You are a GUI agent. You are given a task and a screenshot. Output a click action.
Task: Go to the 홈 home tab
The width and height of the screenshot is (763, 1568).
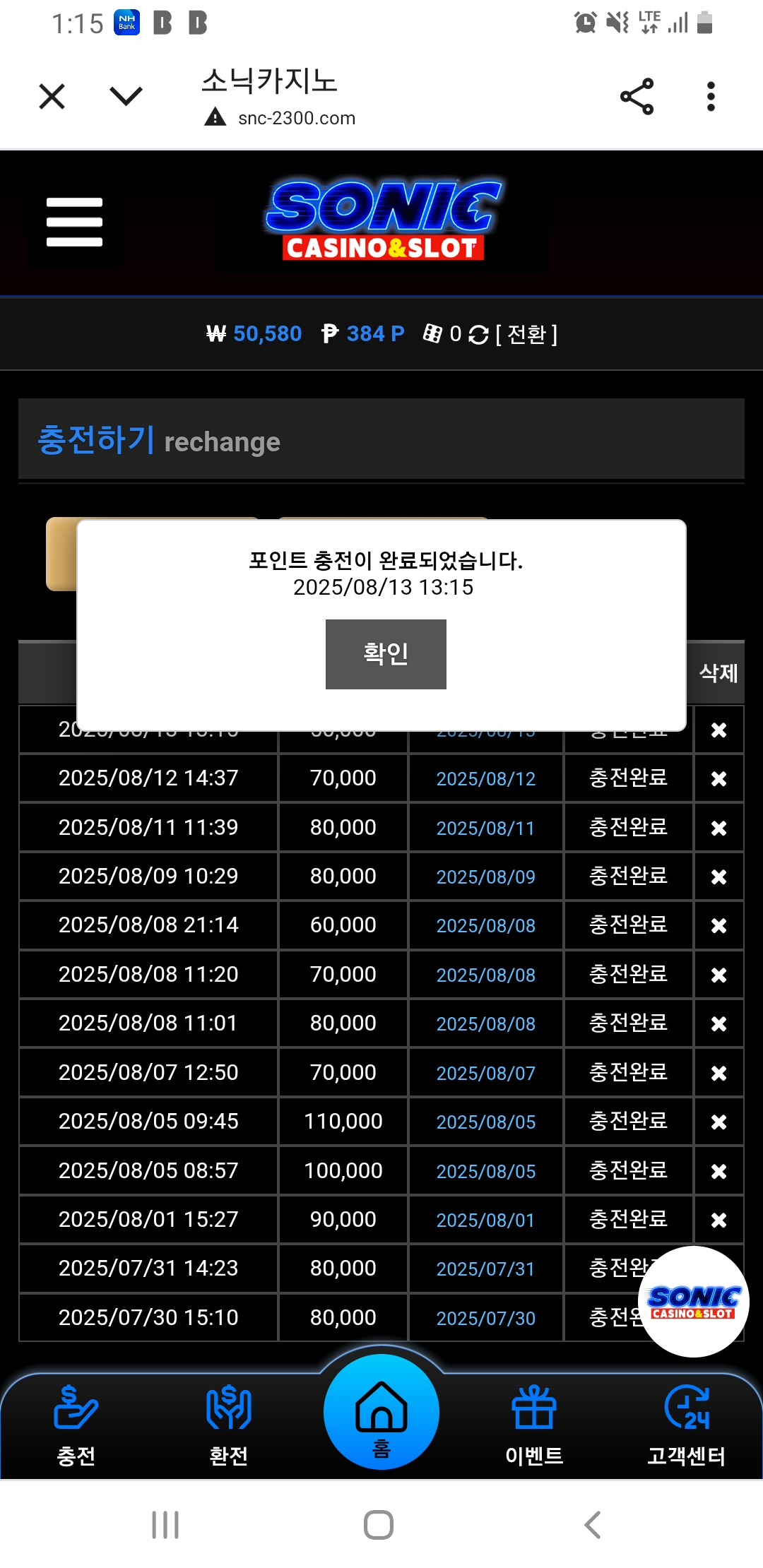(381, 1414)
